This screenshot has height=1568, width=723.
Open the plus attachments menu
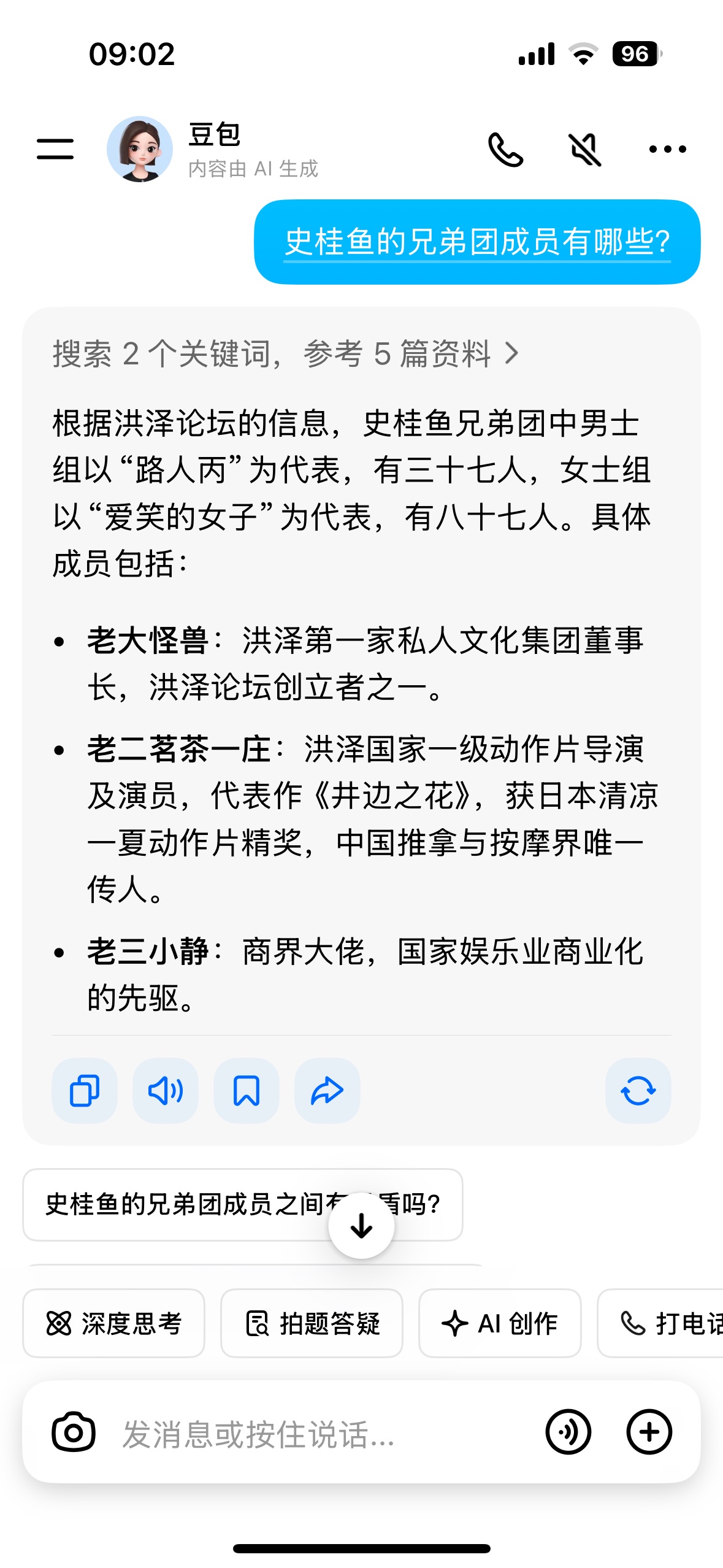(x=649, y=1432)
